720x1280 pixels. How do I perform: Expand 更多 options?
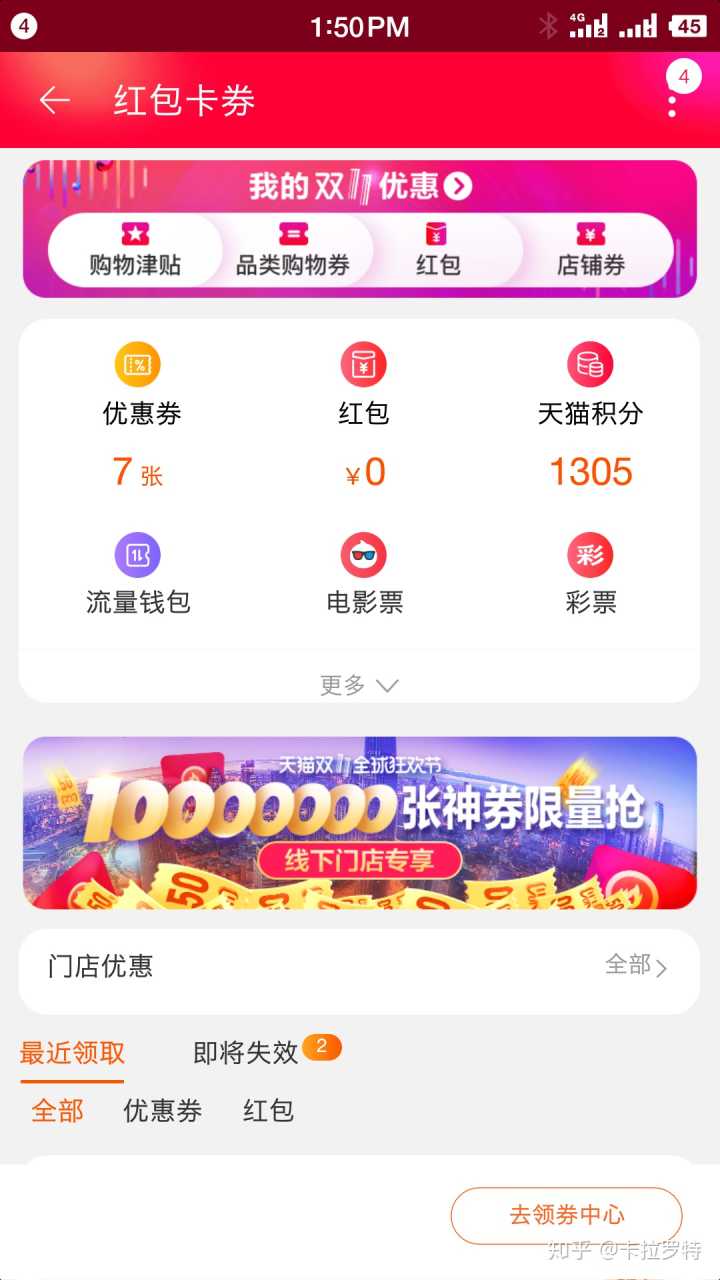tap(359, 685)
